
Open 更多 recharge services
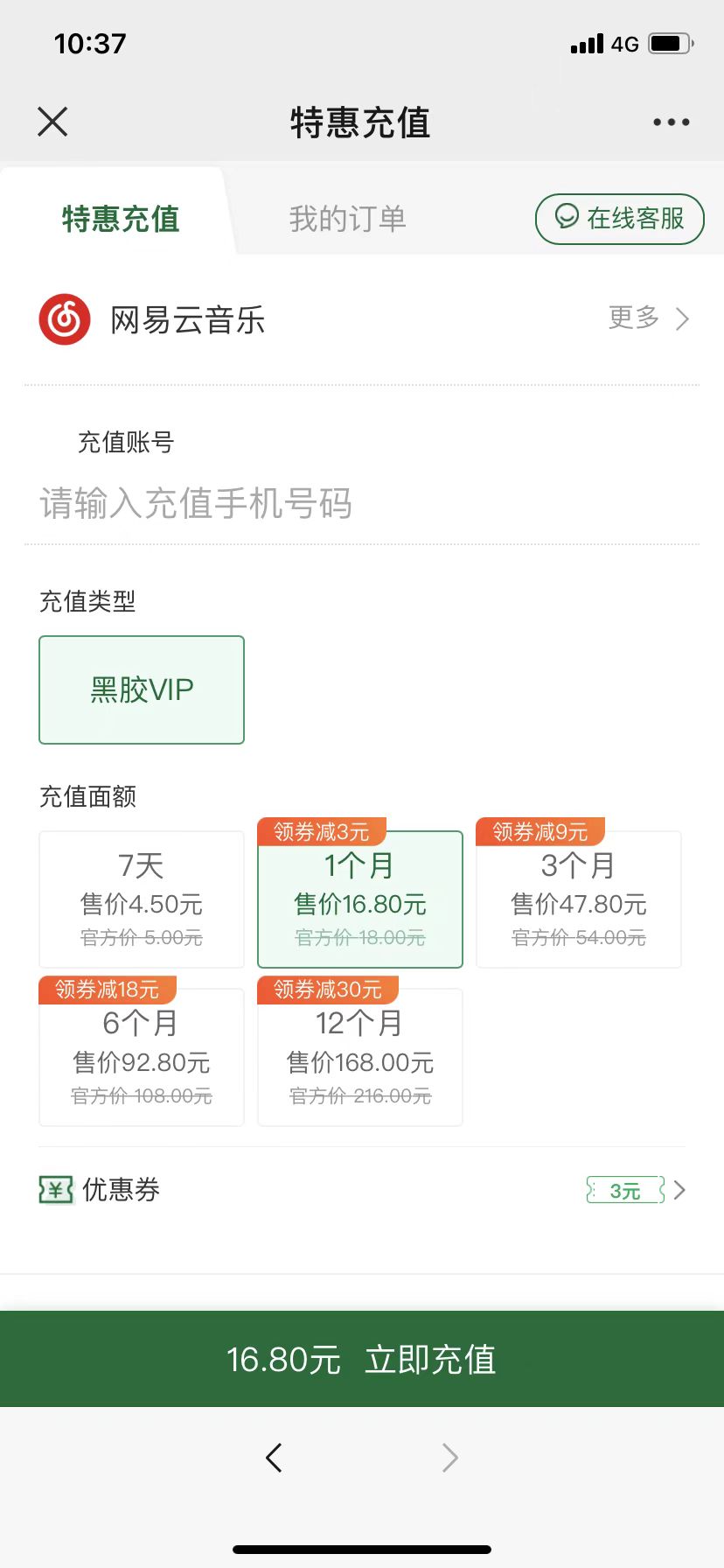pyautogui.click(x=649, y=318)
